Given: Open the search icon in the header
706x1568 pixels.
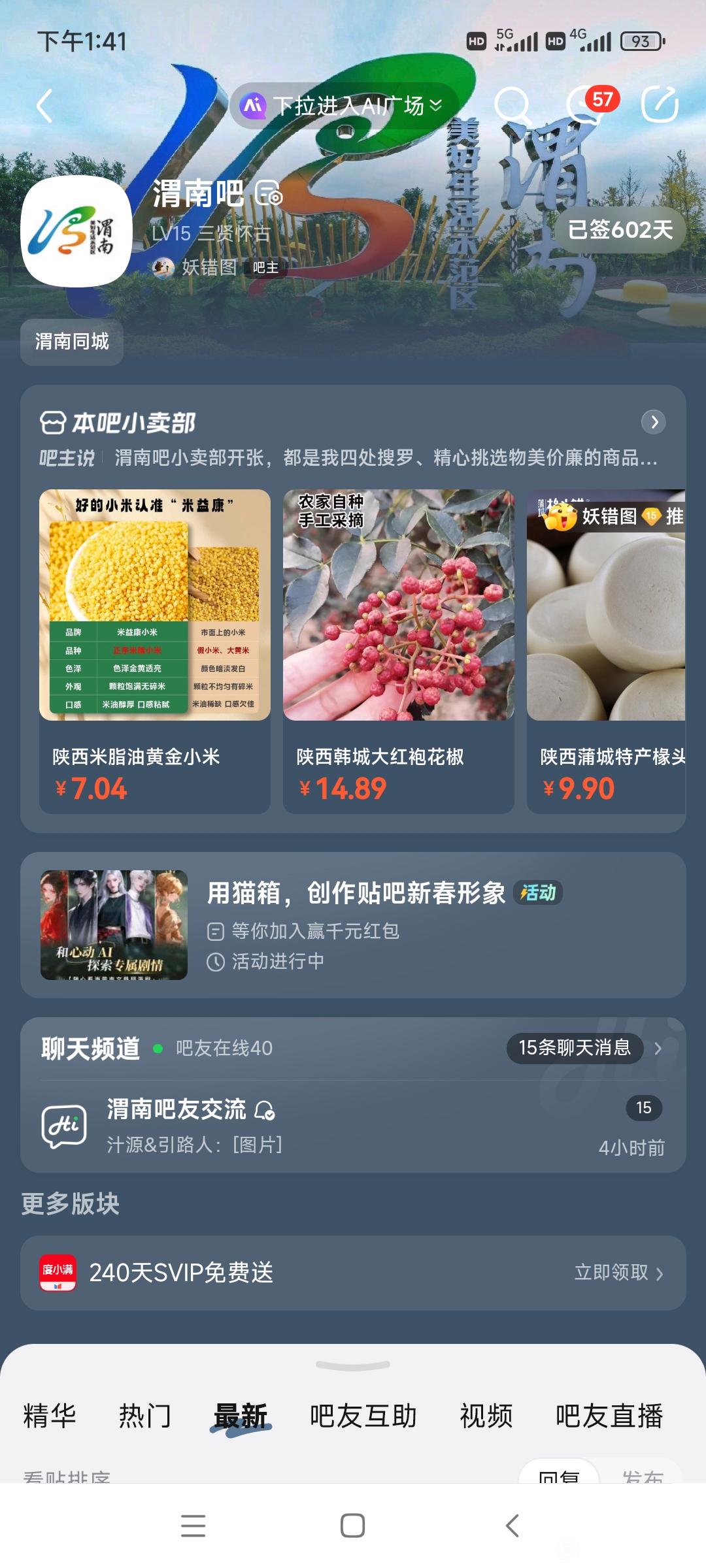Looking at the screenshot, I should (512, 106).
